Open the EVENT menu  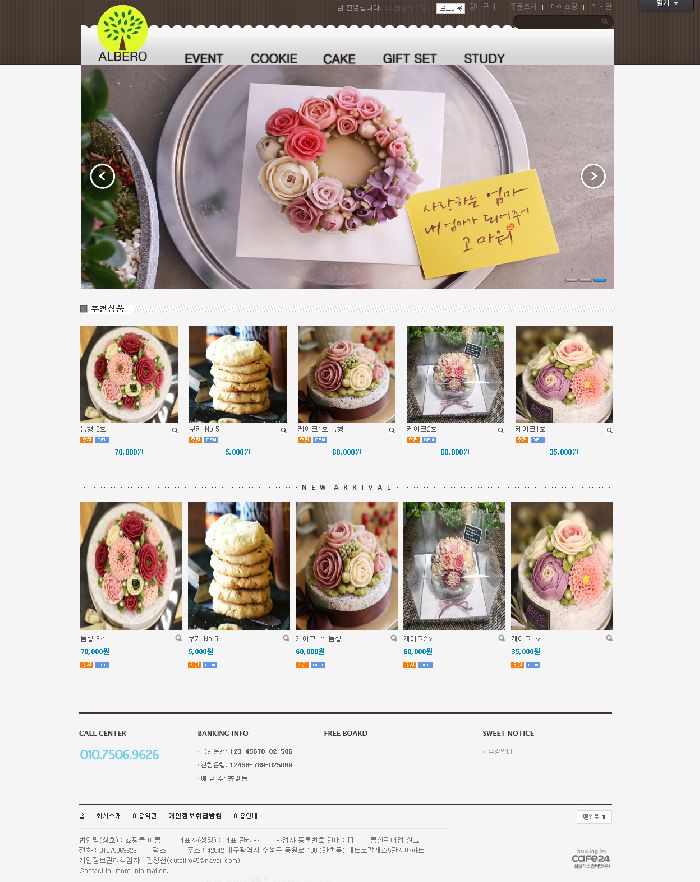point(203,58)
